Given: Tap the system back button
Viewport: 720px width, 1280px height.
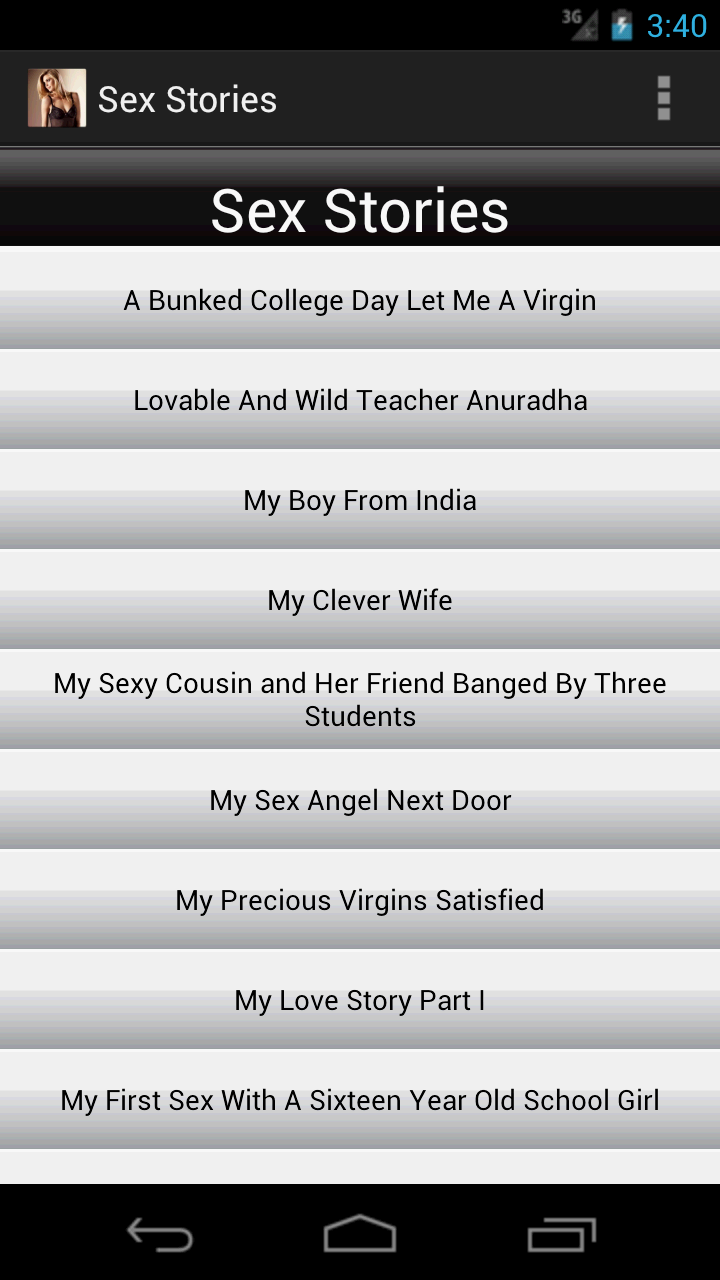Looking at the screenshot, I should [160, 1235].
